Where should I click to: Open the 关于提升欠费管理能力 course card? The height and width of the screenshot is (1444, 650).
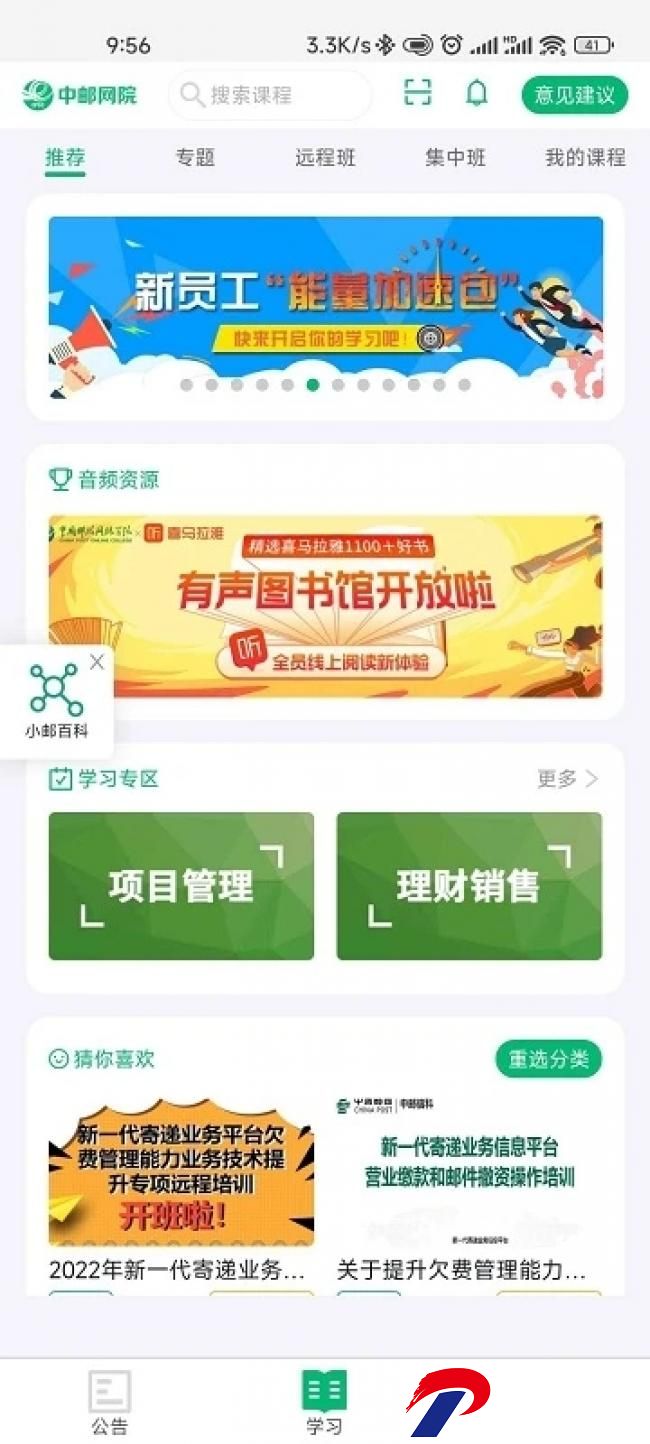click(469, 1190)
